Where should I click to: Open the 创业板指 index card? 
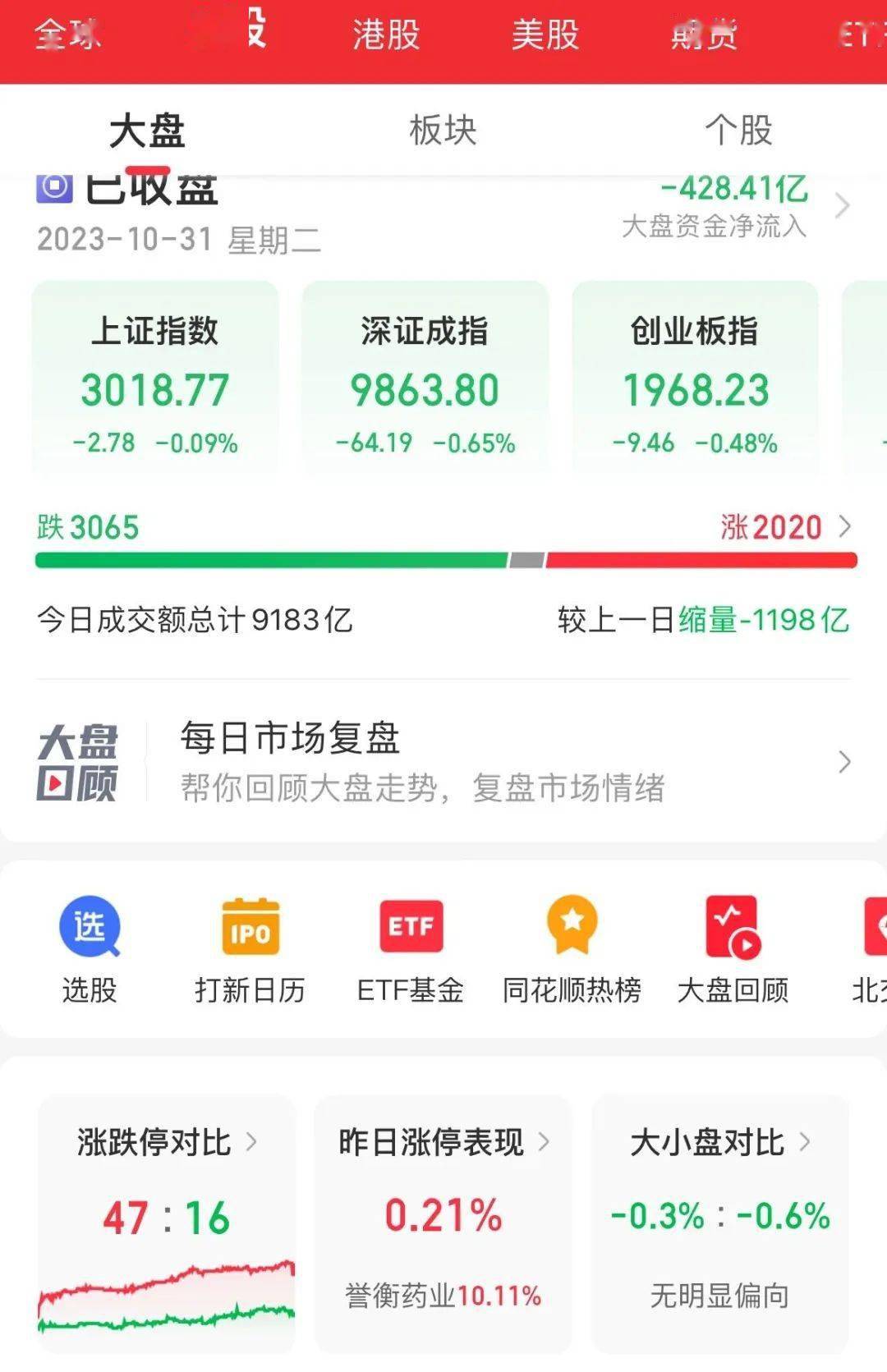[695, 379]
